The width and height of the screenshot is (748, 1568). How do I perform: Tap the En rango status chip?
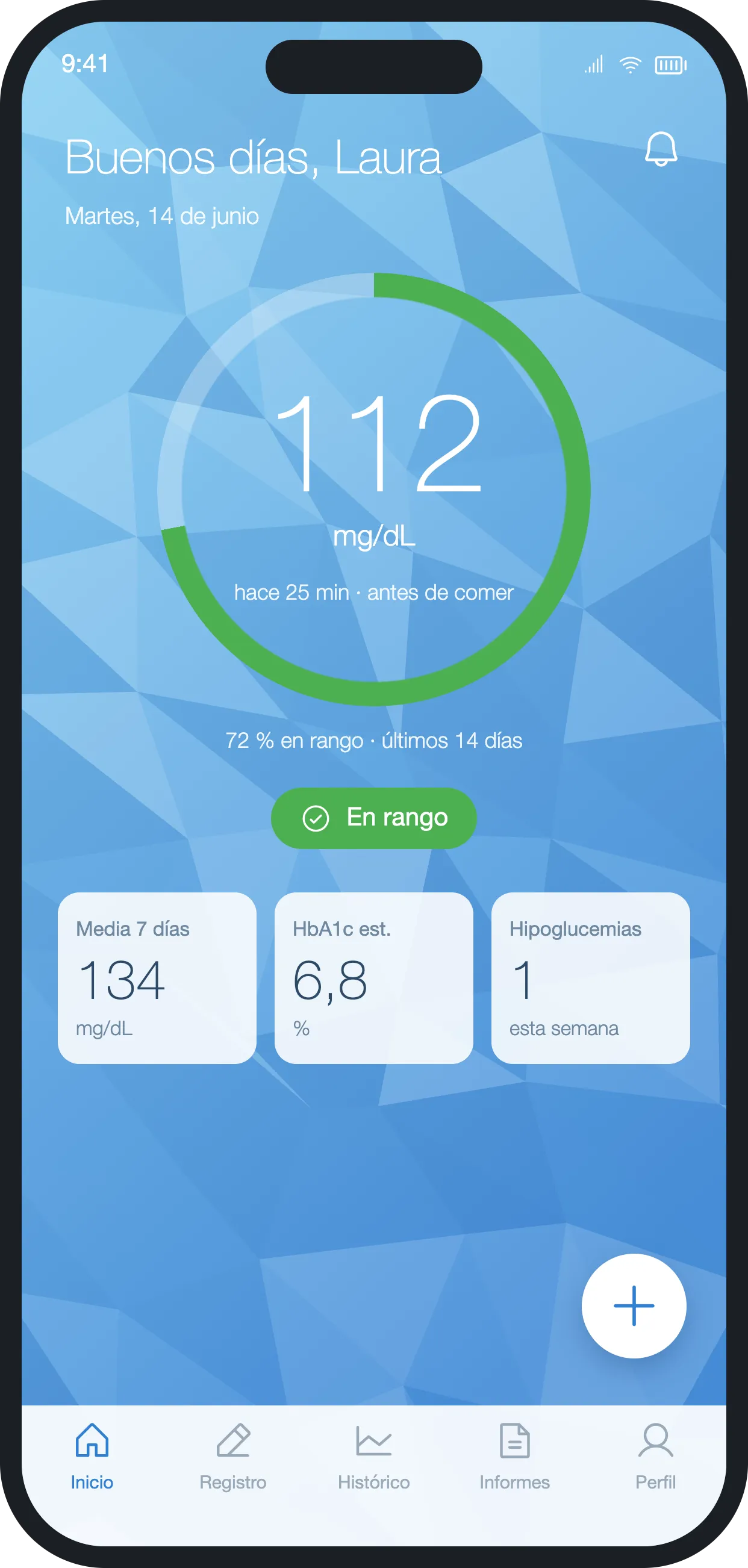pos(373,818)
